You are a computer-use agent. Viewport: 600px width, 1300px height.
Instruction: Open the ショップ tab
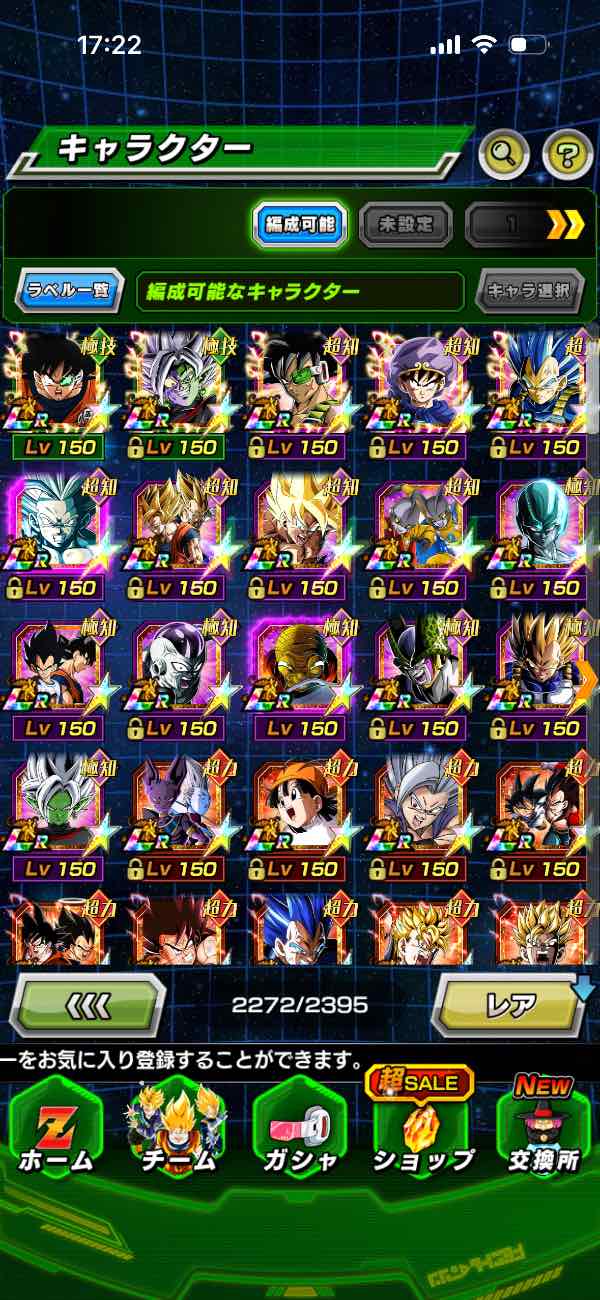point(421,1129)
